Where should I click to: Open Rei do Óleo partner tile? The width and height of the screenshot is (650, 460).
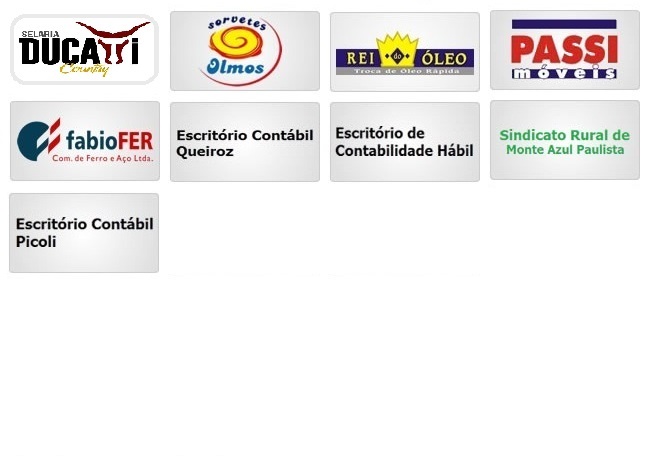point(405,52)
